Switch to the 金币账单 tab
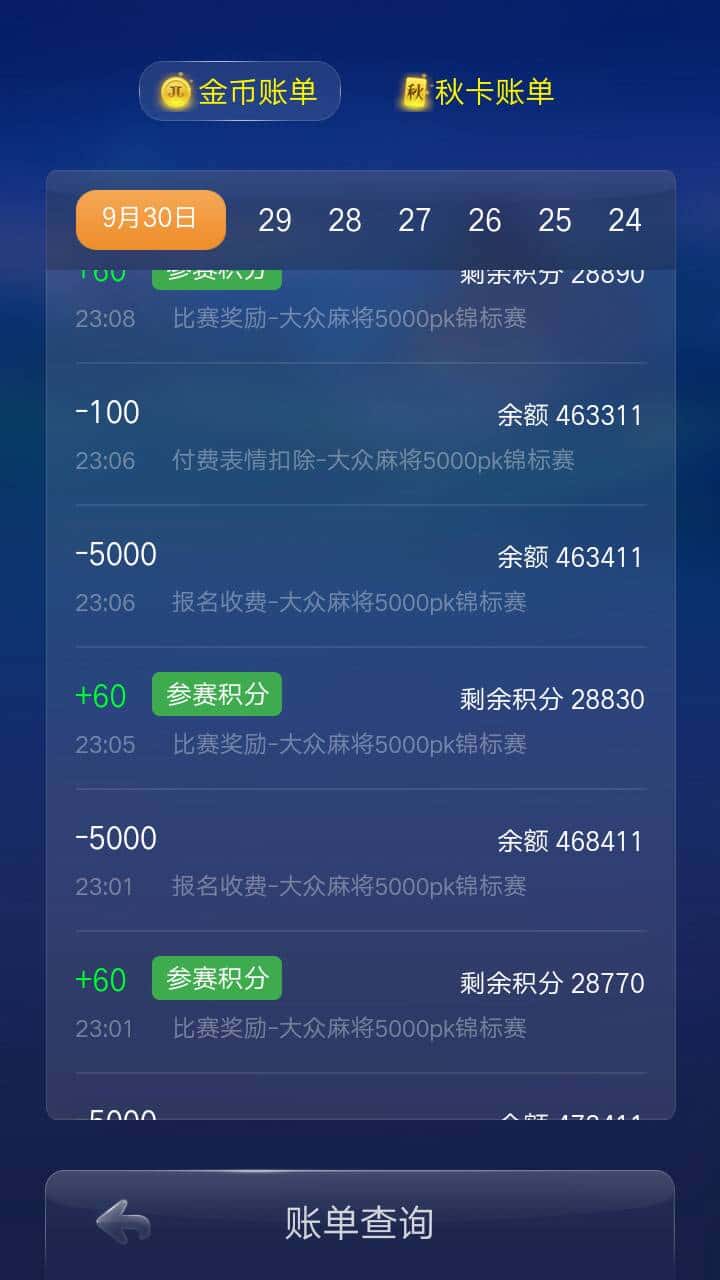 [x=240, y=91]
